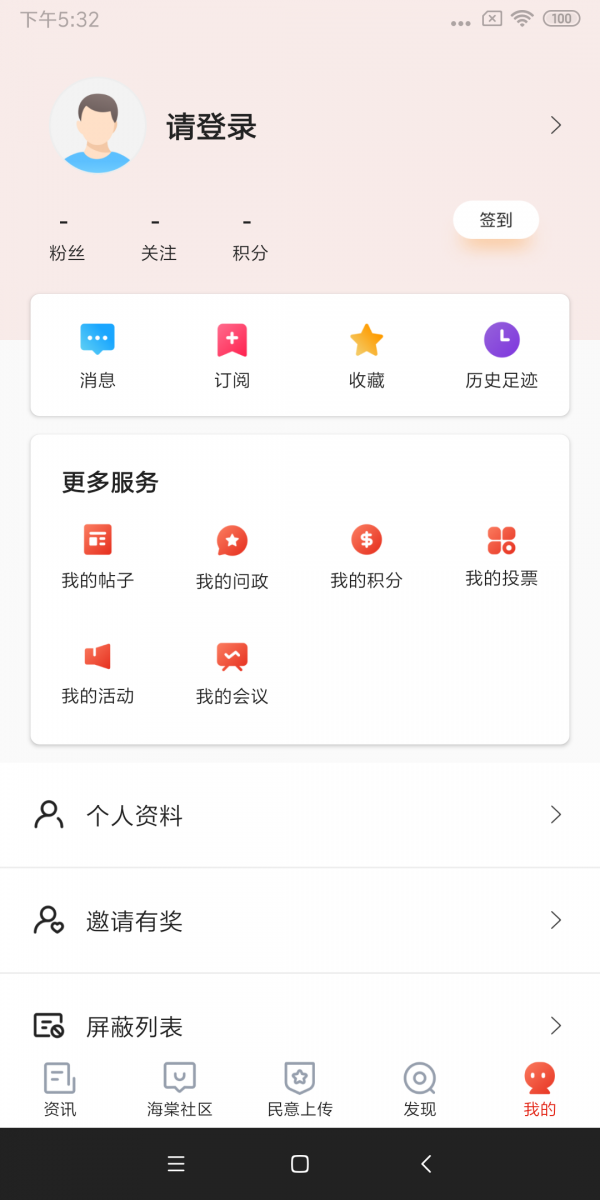Open 订阅 subscriptions
Viewport: 600px width, 1200px height.
pyautogui.click(x=232, y=355)
